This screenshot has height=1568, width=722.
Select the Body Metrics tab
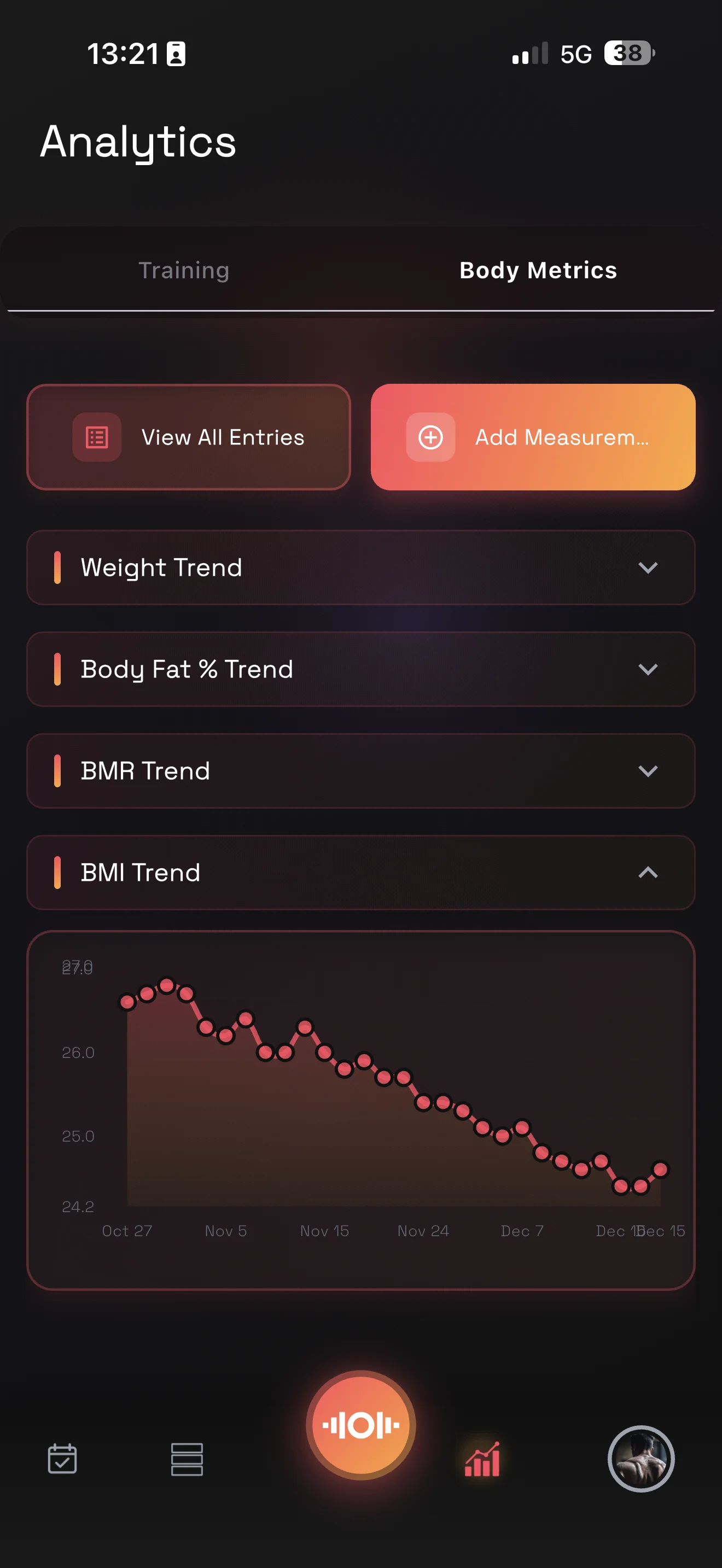click(538, 270)
